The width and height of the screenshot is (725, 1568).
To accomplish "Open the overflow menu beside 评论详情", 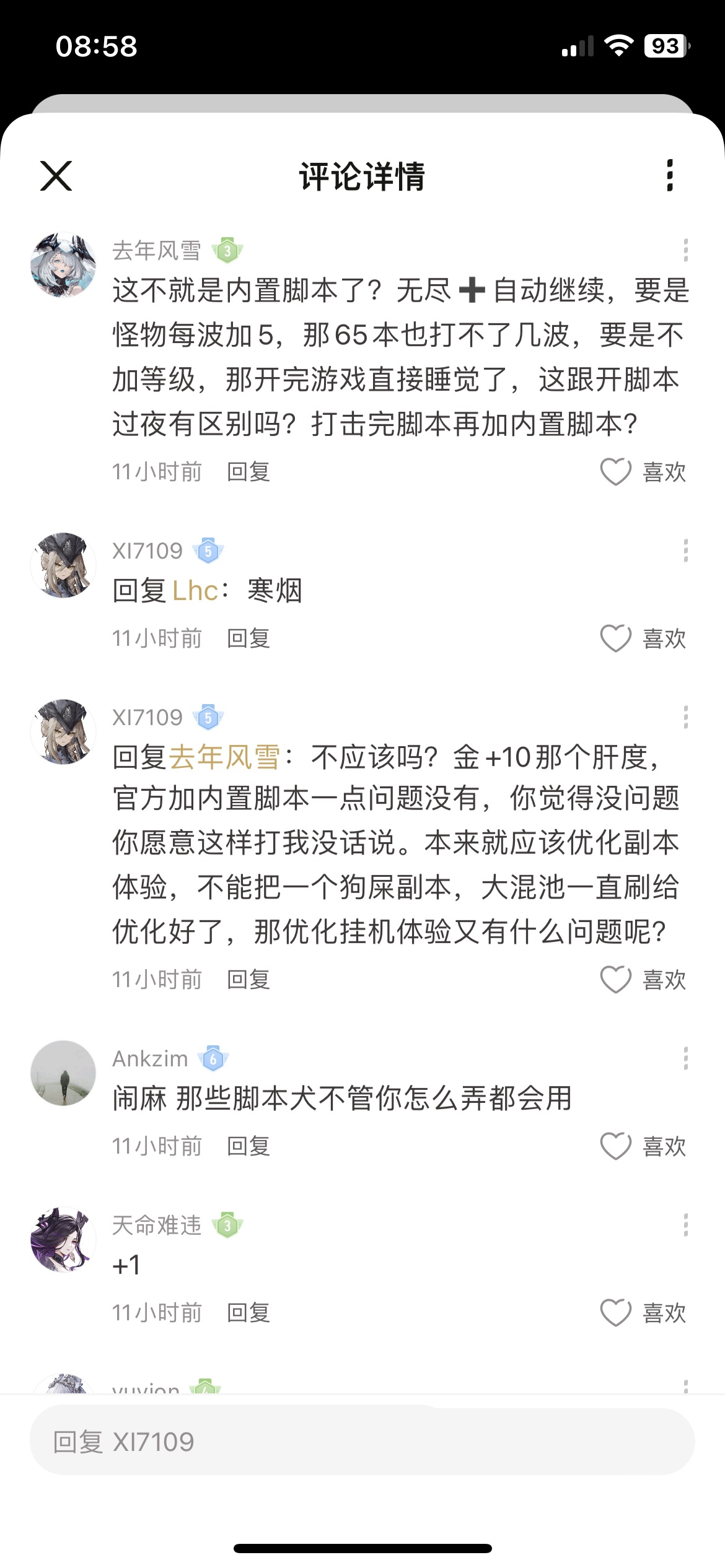I will pyautogui.click(x=669, y=176).
